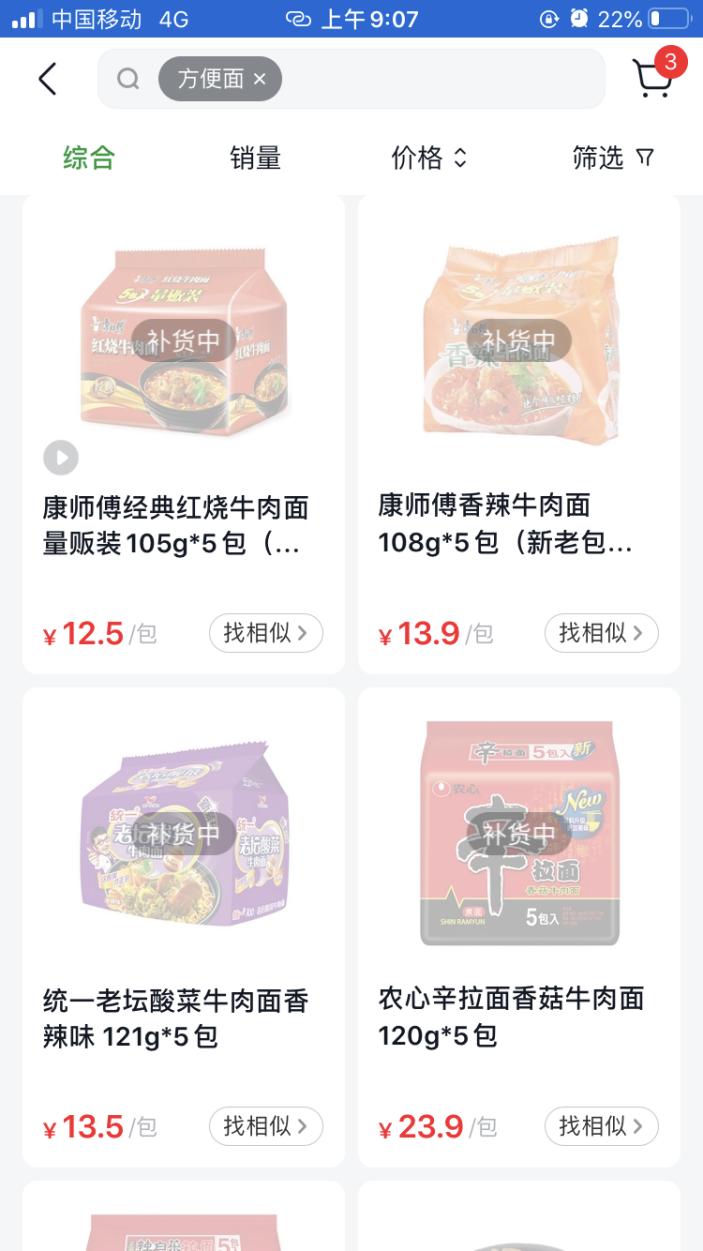Play video on 康师傅红烧牛肉面 card
Screen dimensions: 703x1251
[x=61, y=458]
